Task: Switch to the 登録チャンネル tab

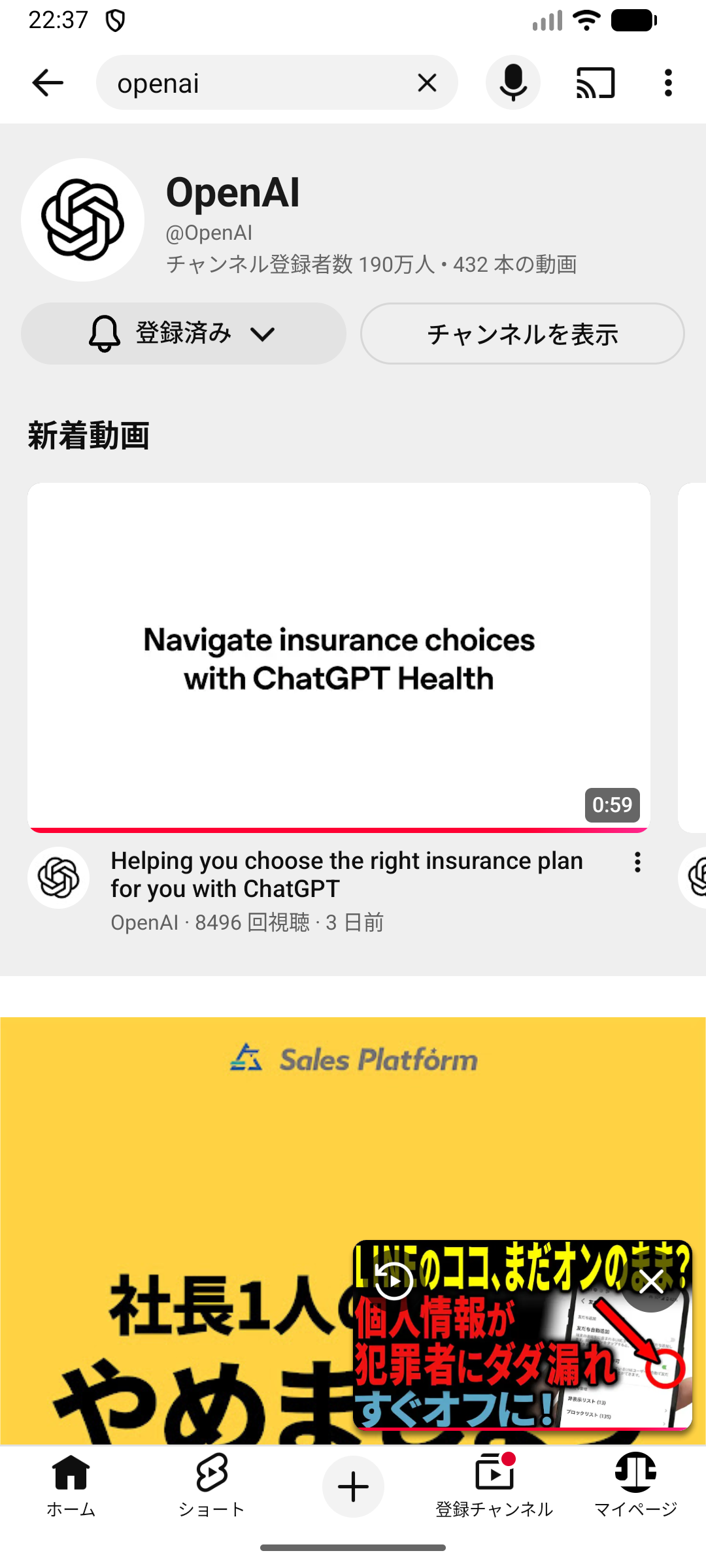Action: (494, 1486)
